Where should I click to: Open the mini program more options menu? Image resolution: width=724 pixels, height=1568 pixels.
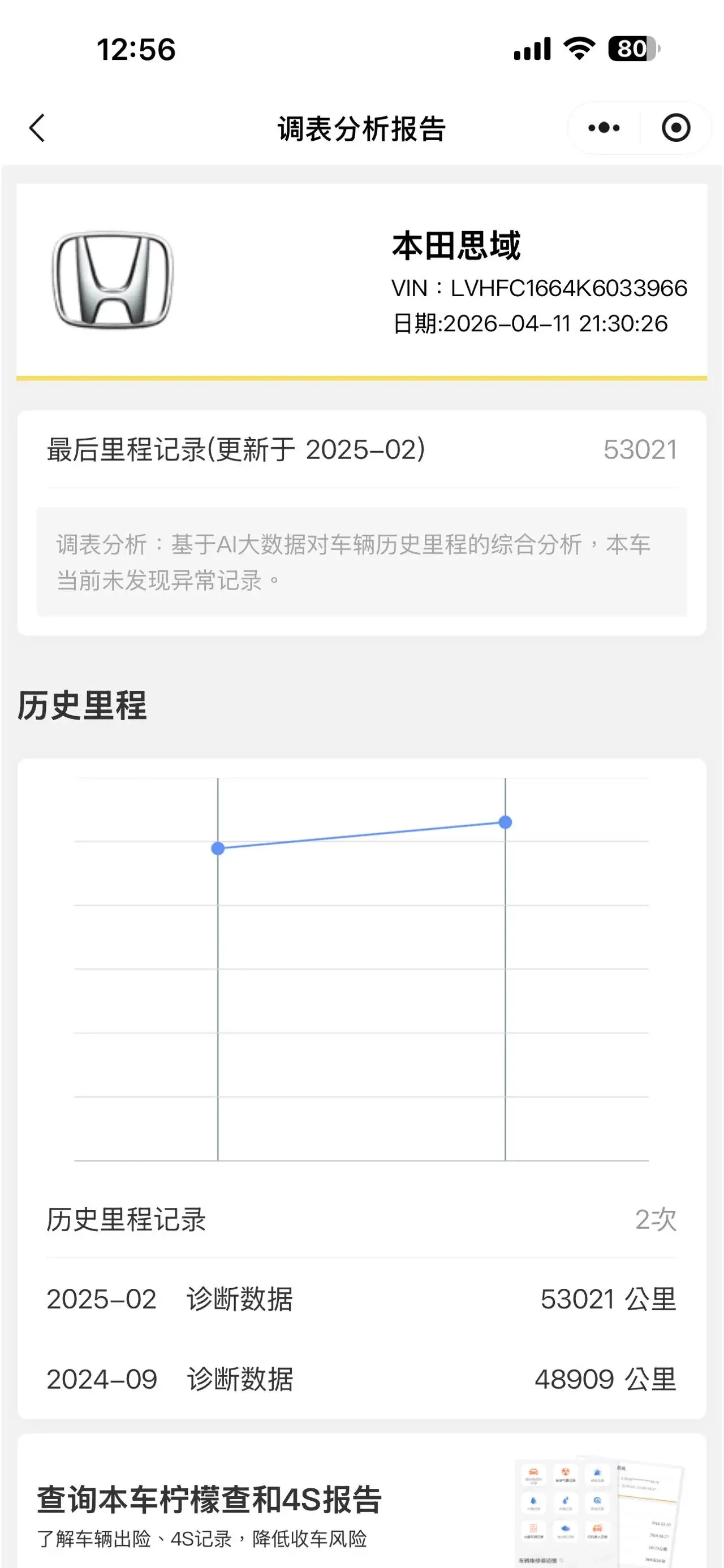(604, 128)
